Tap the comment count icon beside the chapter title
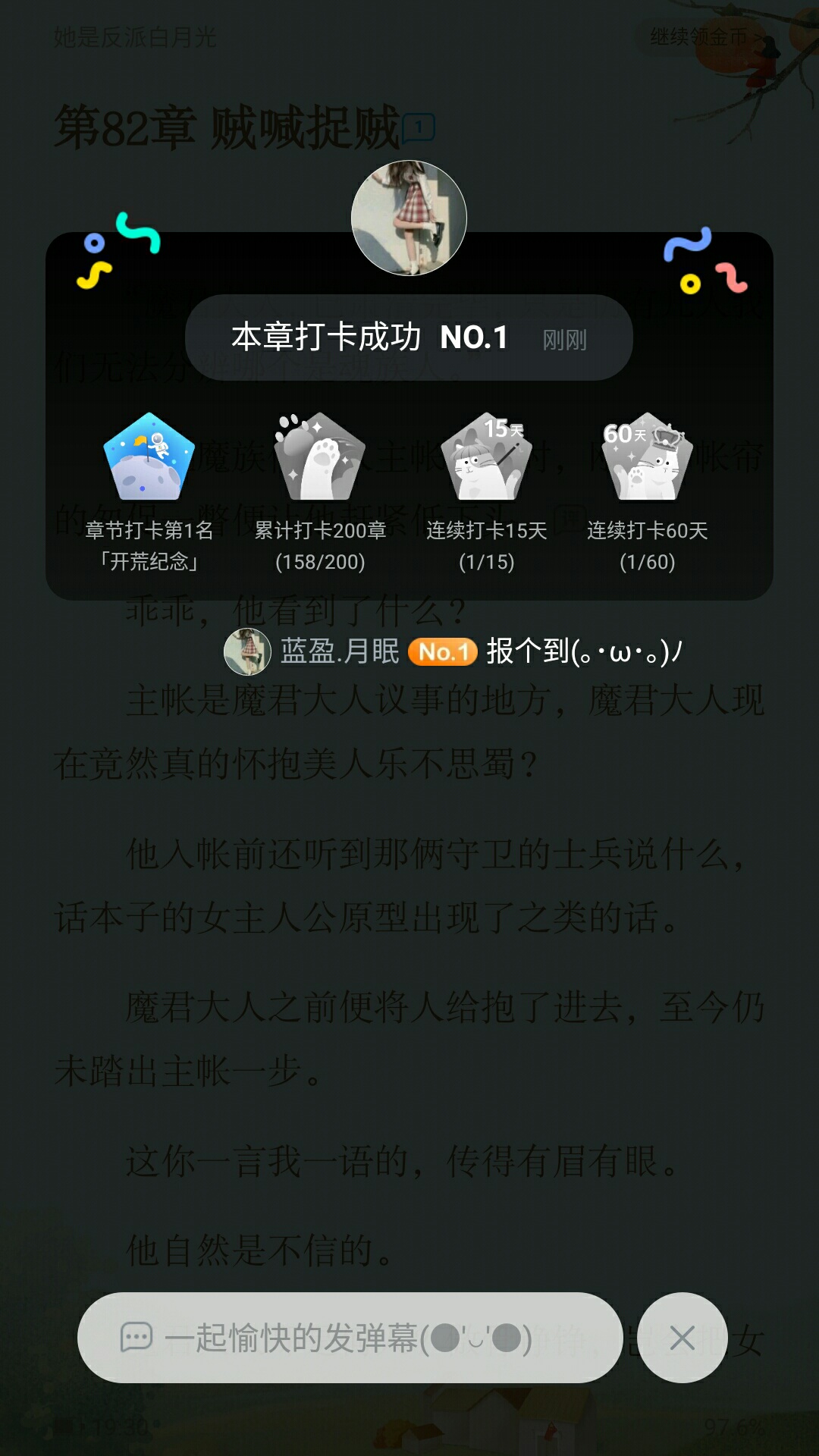The image size is (819, 1456). pos(419,128)
